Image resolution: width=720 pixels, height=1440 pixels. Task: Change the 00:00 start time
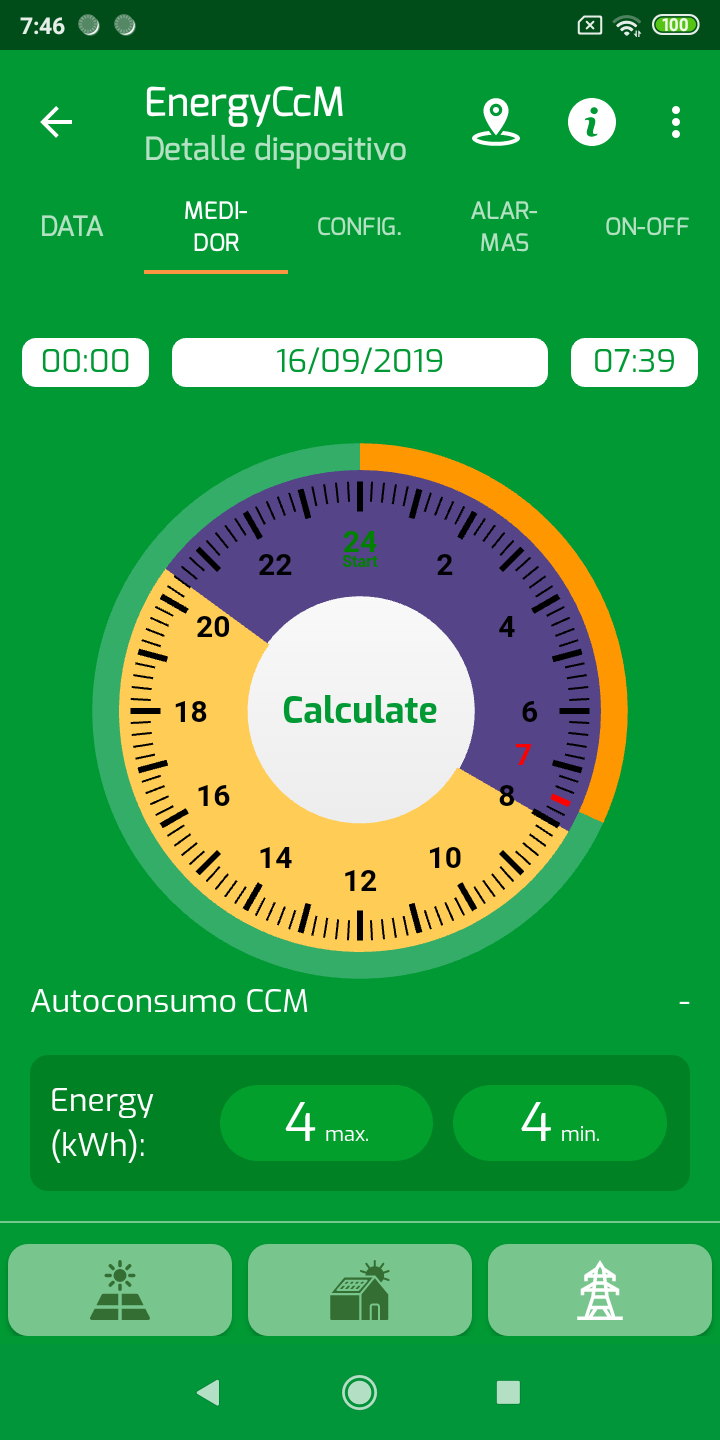86,362
